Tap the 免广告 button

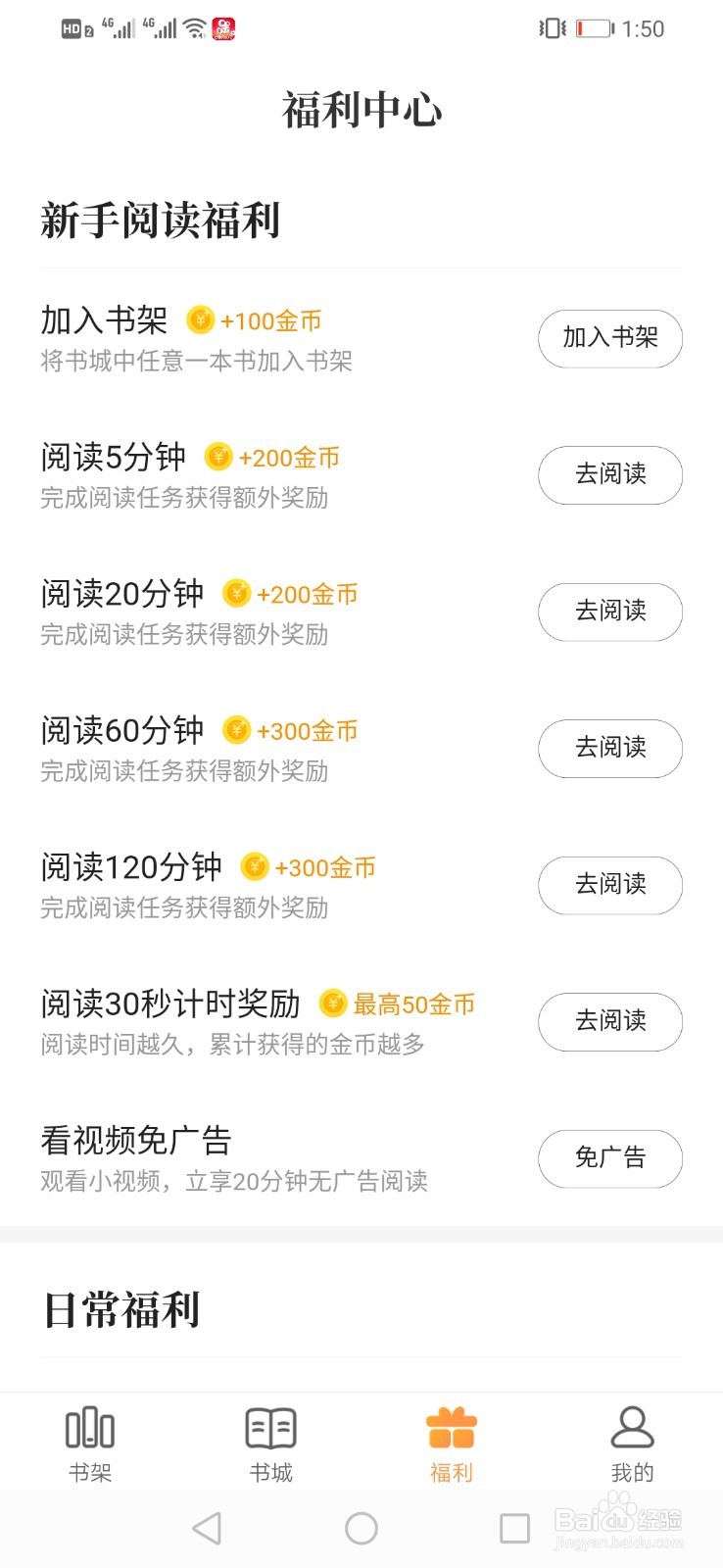pyautogui.click(x=610, y=1158)
